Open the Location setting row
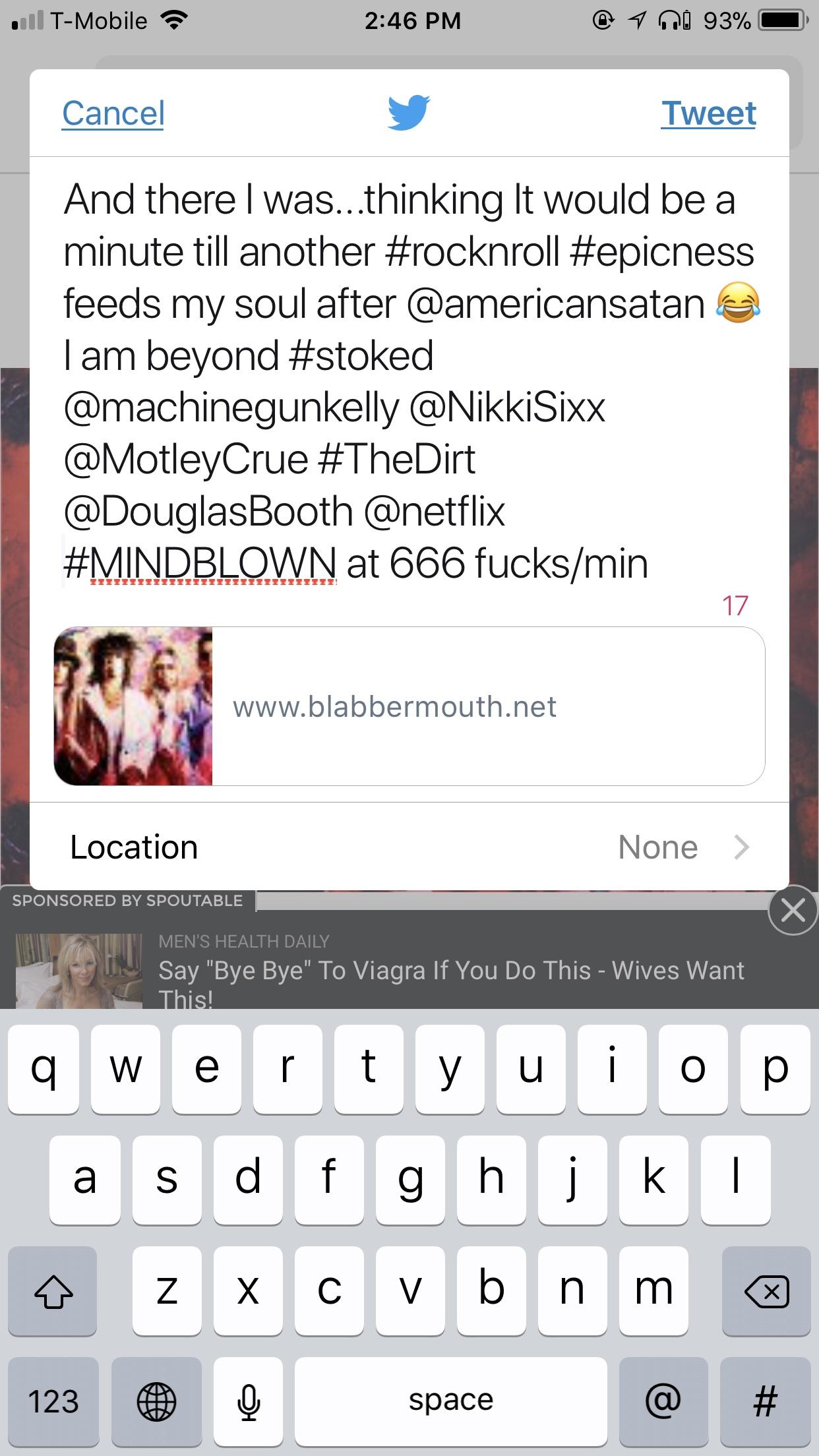Screen dimensions: 819x1456 click(409, 847)
